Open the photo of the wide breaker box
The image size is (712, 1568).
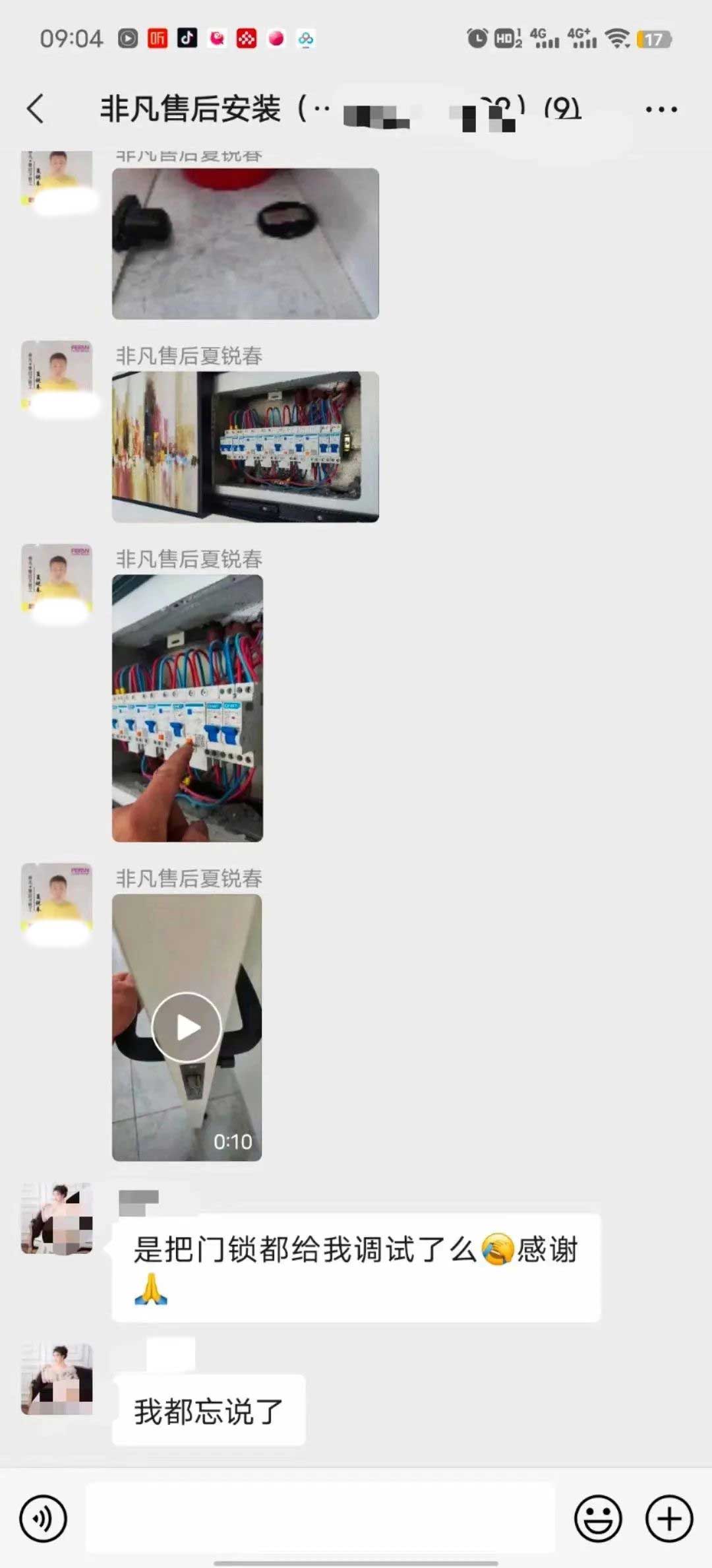click(245, 447)
